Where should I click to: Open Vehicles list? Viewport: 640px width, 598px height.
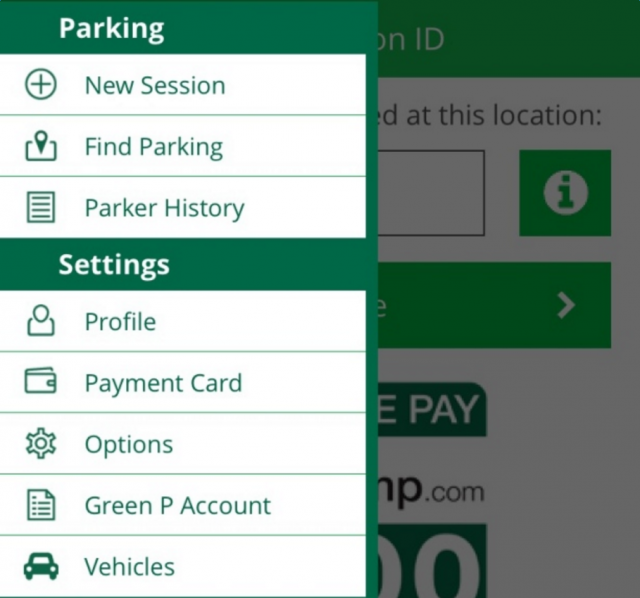pos(129,566)
